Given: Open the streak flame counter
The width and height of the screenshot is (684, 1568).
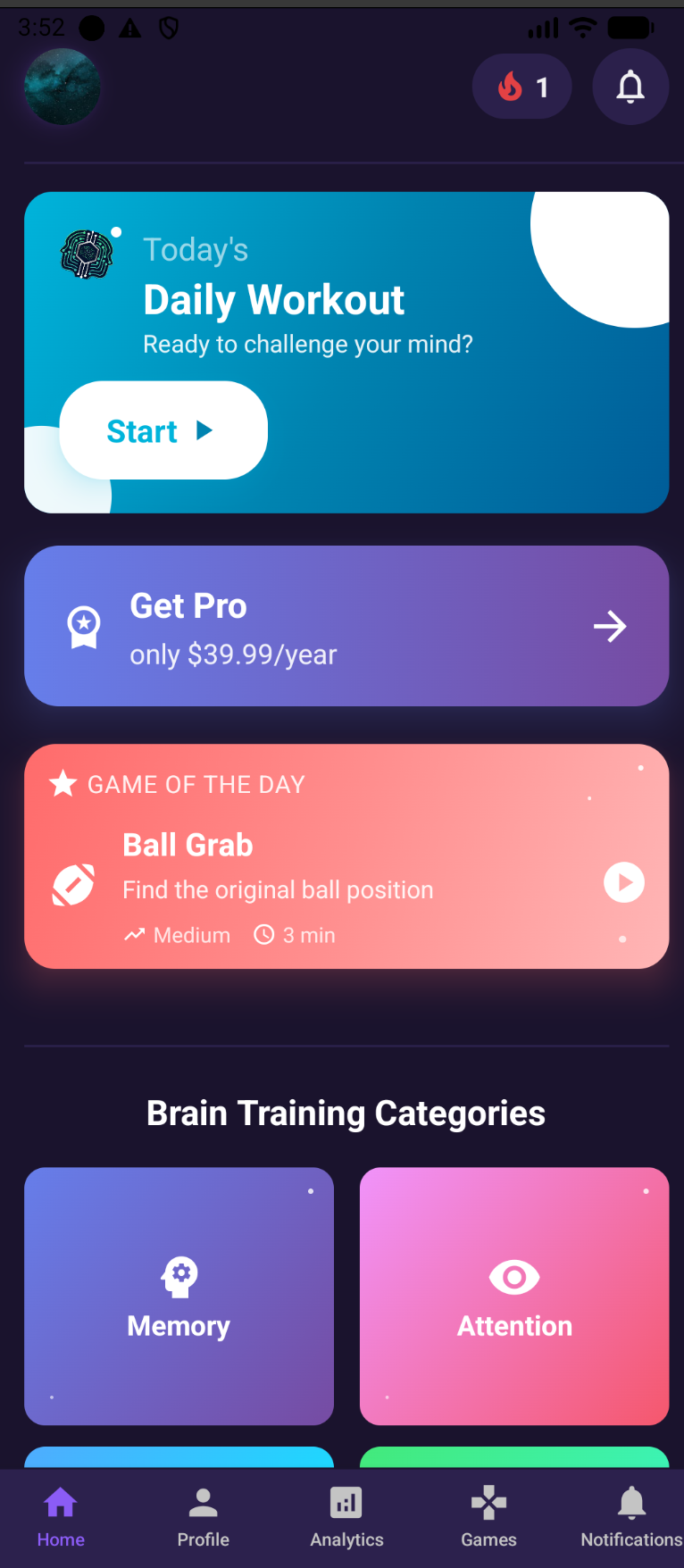Looking at the screenshot, I should 521,87.
